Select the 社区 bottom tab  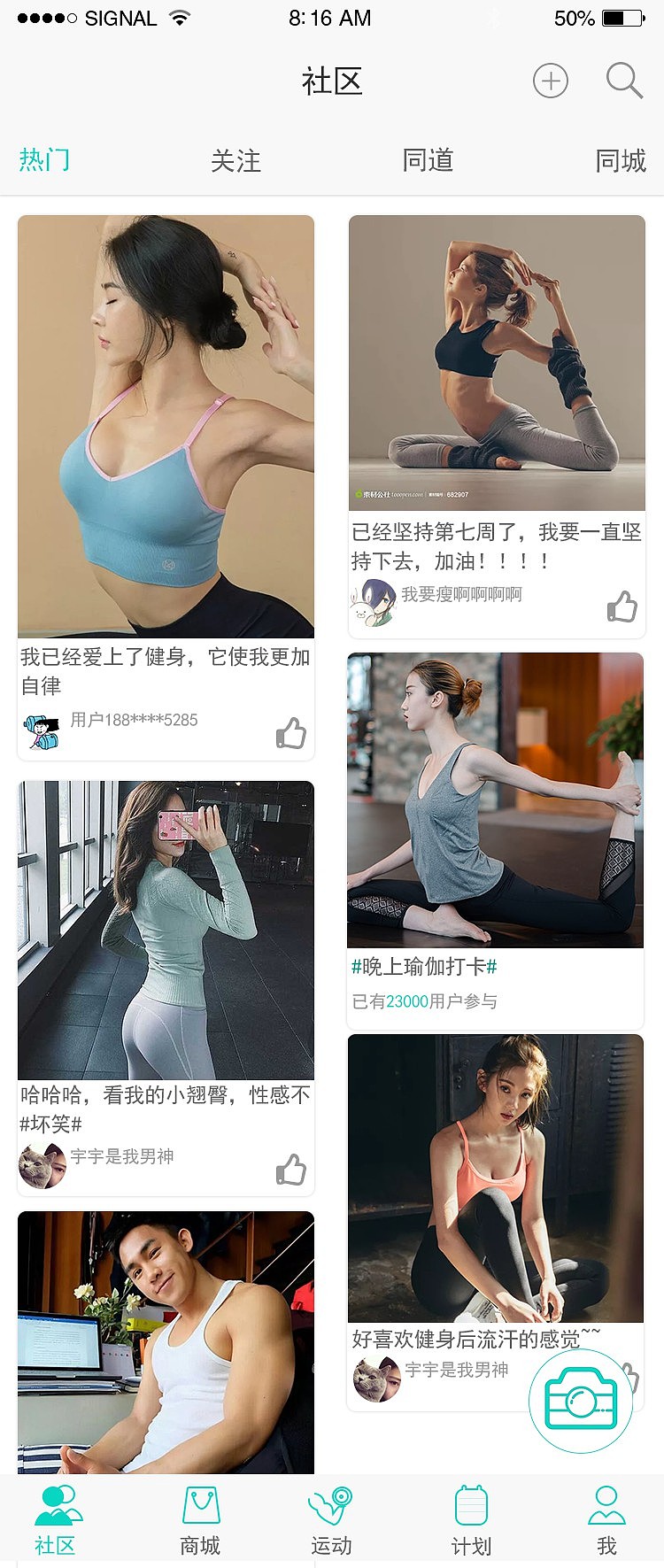coord(56,1519)
